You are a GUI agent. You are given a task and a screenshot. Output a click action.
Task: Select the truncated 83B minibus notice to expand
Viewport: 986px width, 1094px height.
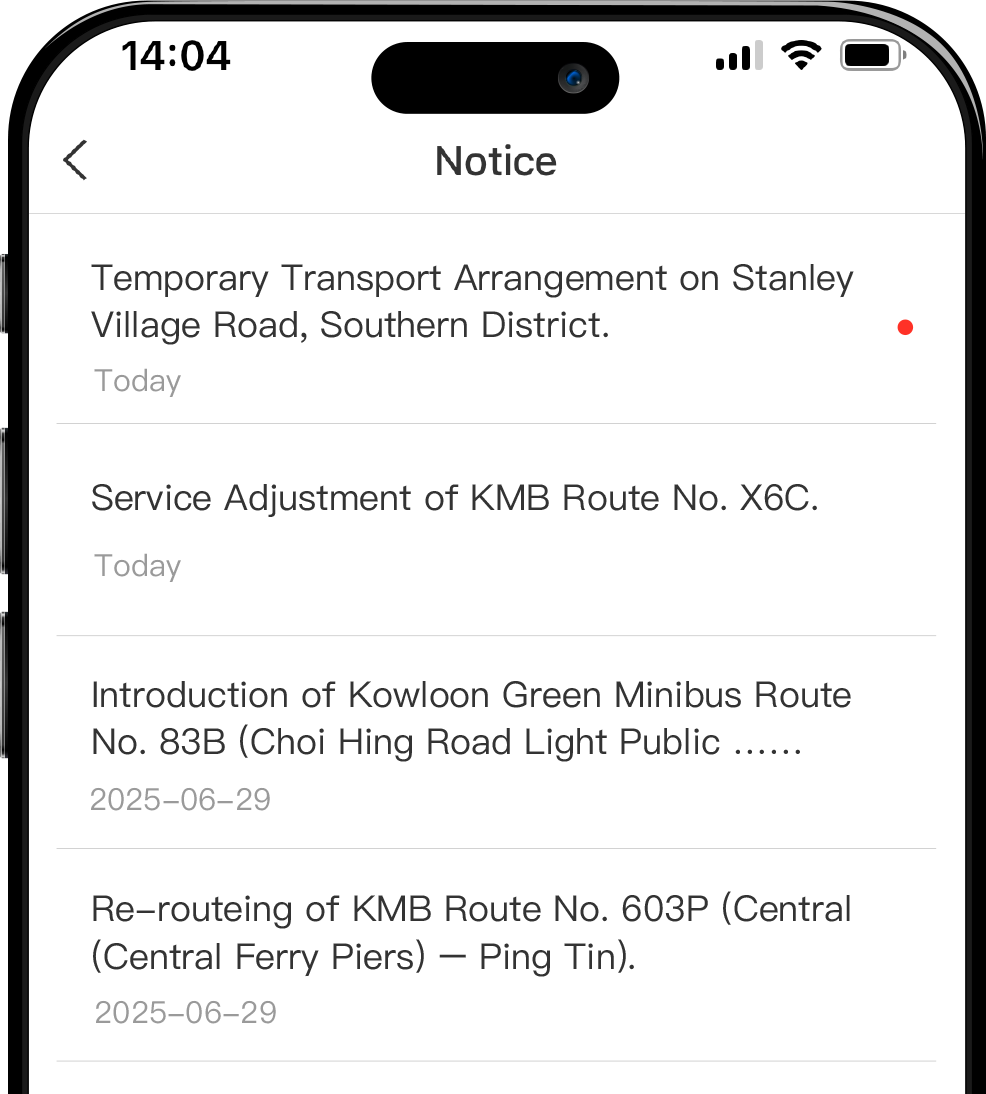coord(470,718)
